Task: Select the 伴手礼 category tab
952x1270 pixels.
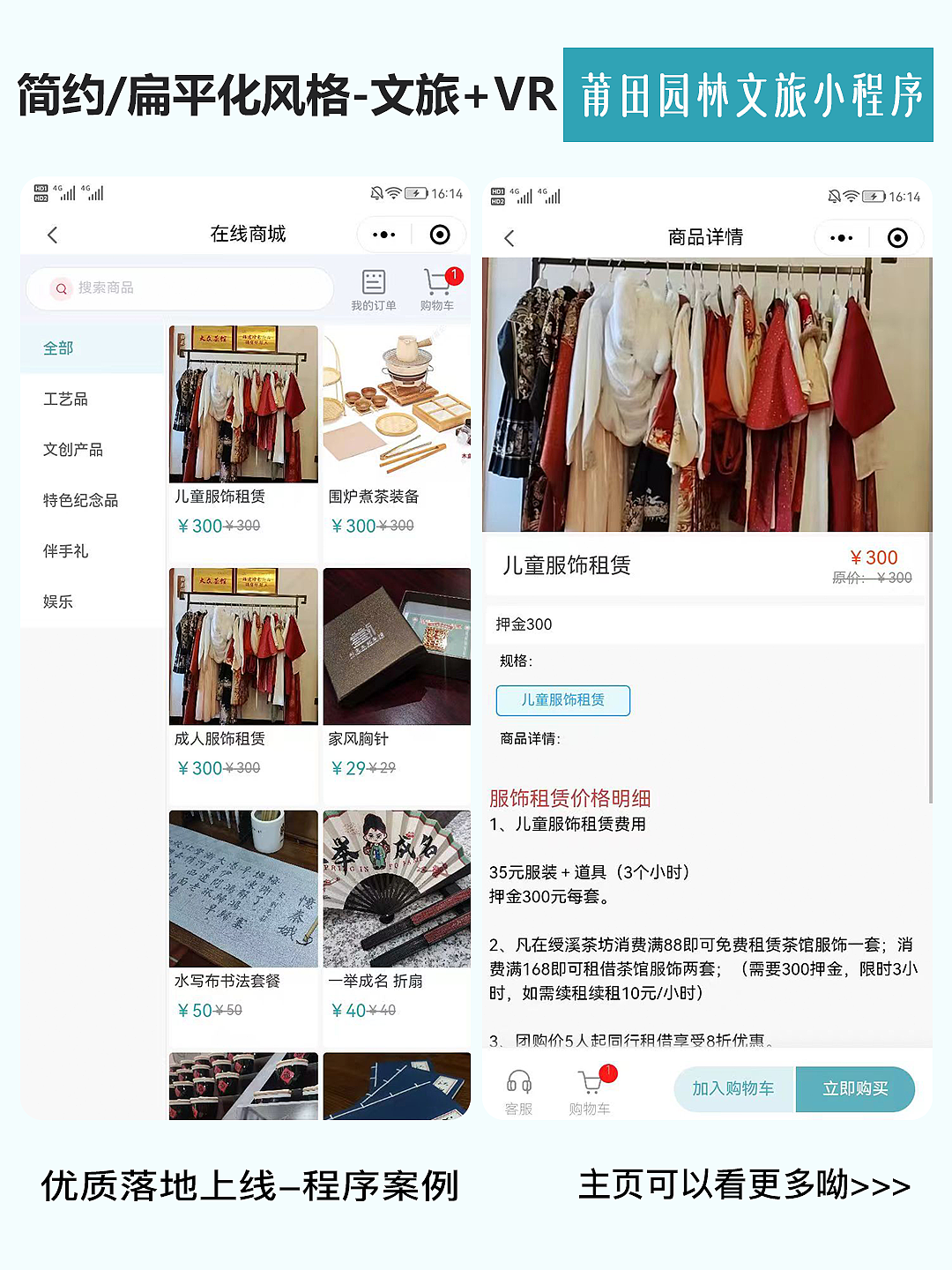Action: [x=58, y=550]
